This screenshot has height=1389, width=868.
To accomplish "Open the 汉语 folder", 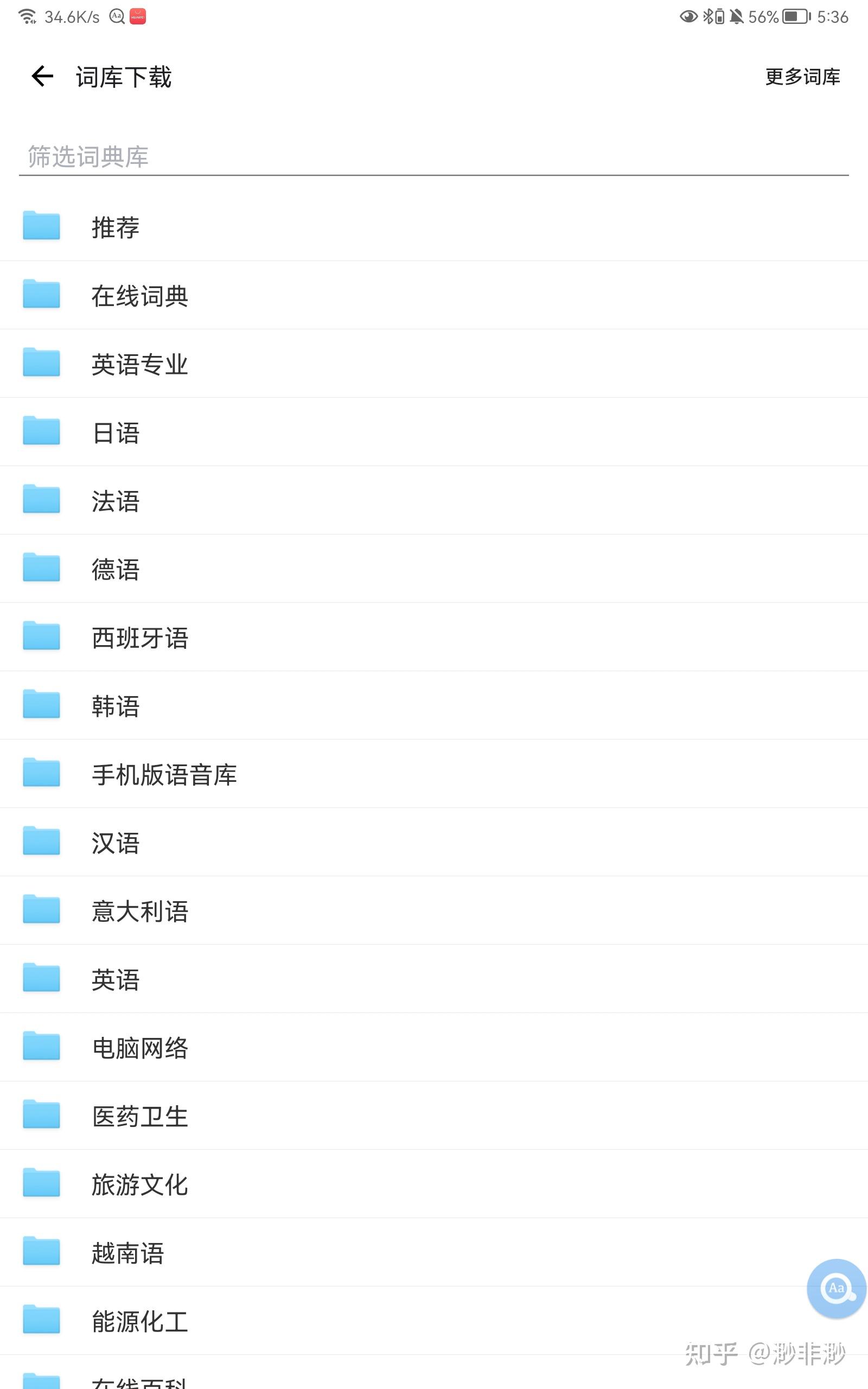I will point(116,842).
